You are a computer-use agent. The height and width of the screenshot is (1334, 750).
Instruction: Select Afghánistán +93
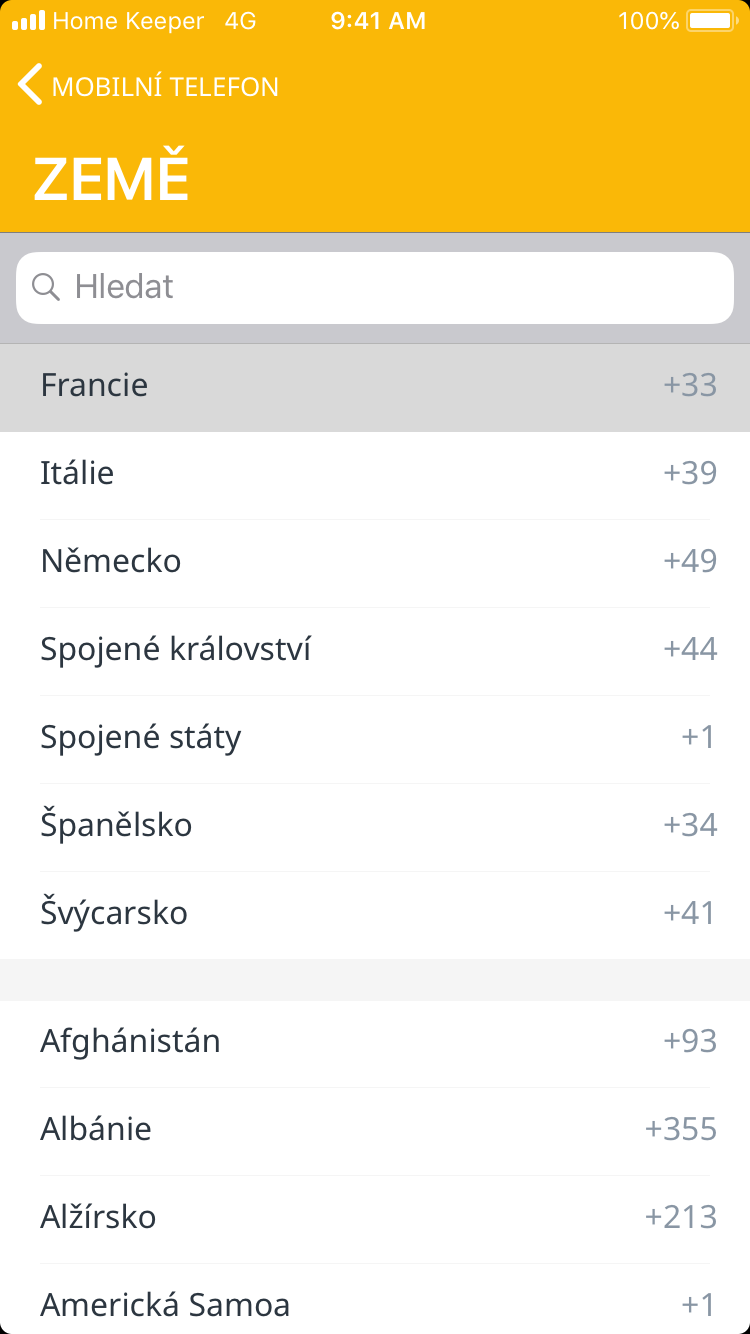point(375,1042)
